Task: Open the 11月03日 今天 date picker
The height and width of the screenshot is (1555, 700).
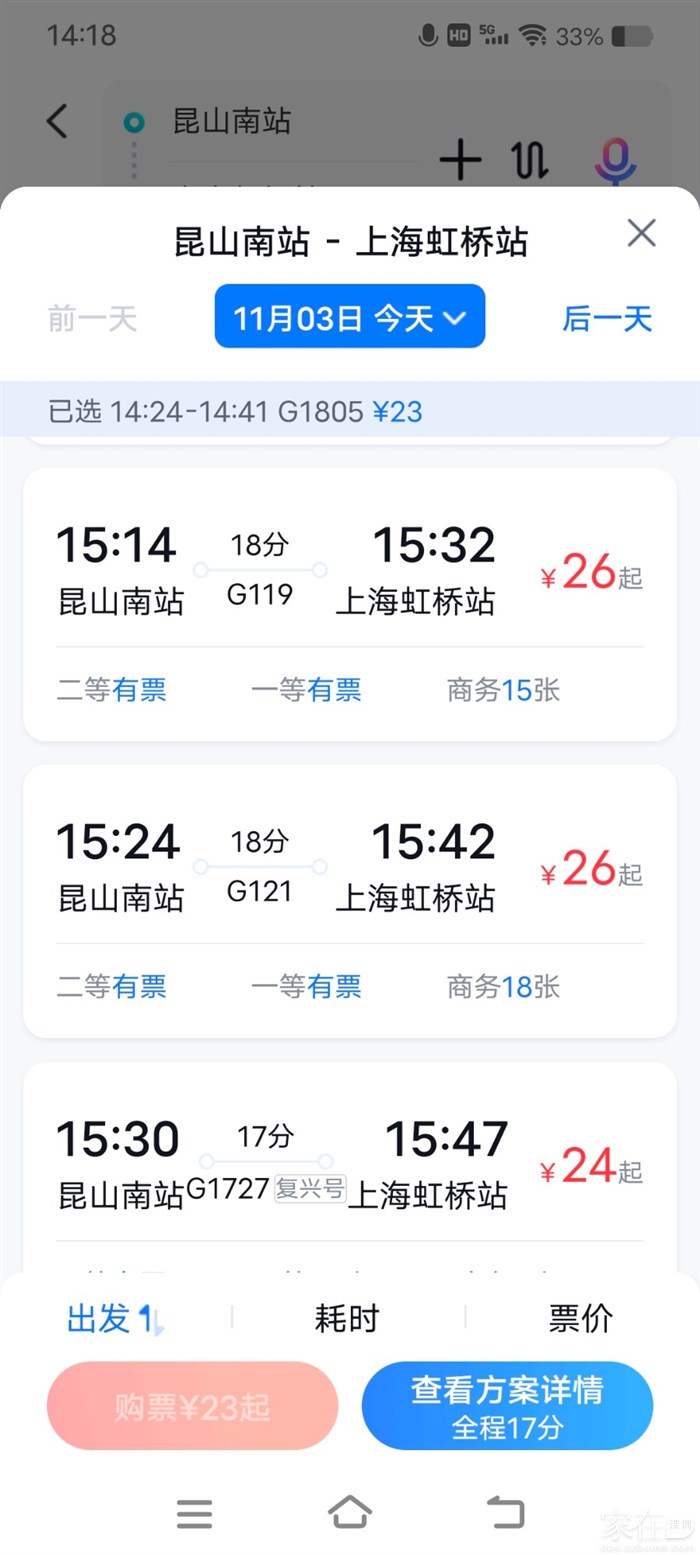Action: [x=350, y=317]
